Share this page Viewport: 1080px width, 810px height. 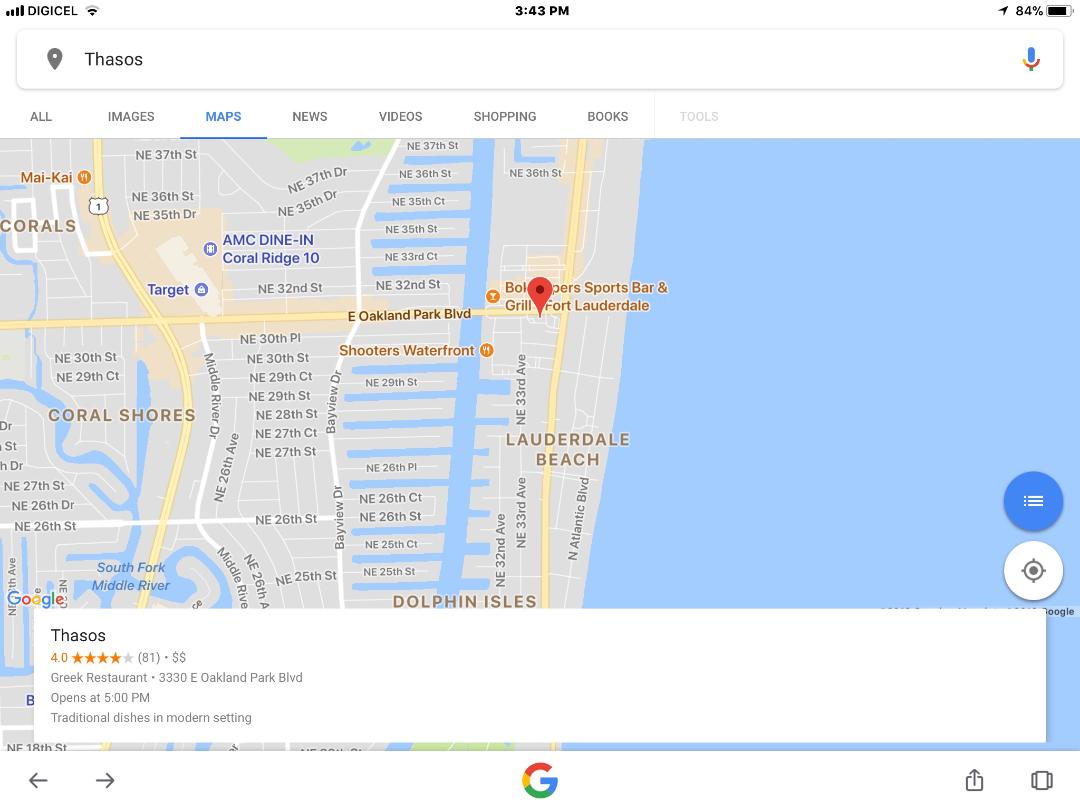(x=974, y=780)
